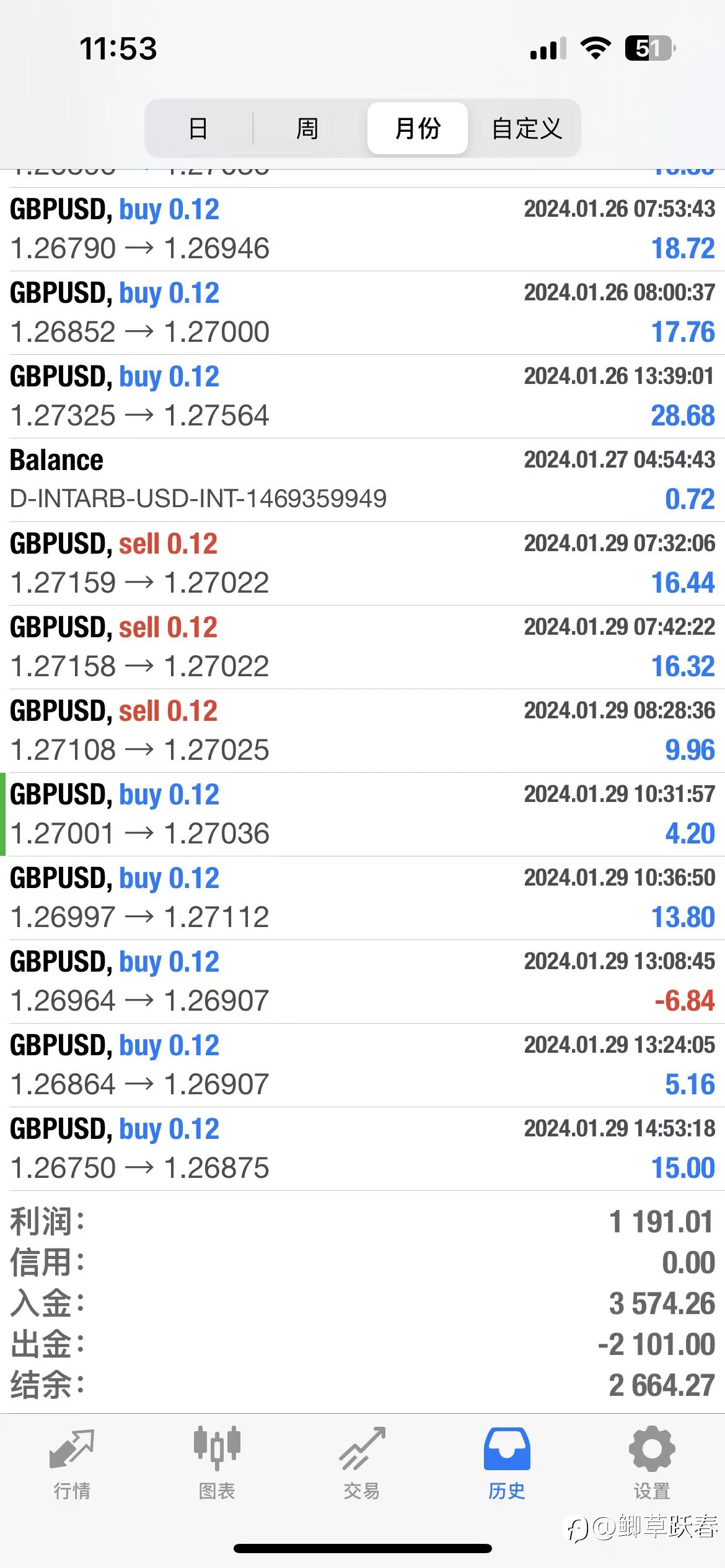Tap the 历史 history tab
Viewport: 725px width, 1568px height.
[507, 1464]
